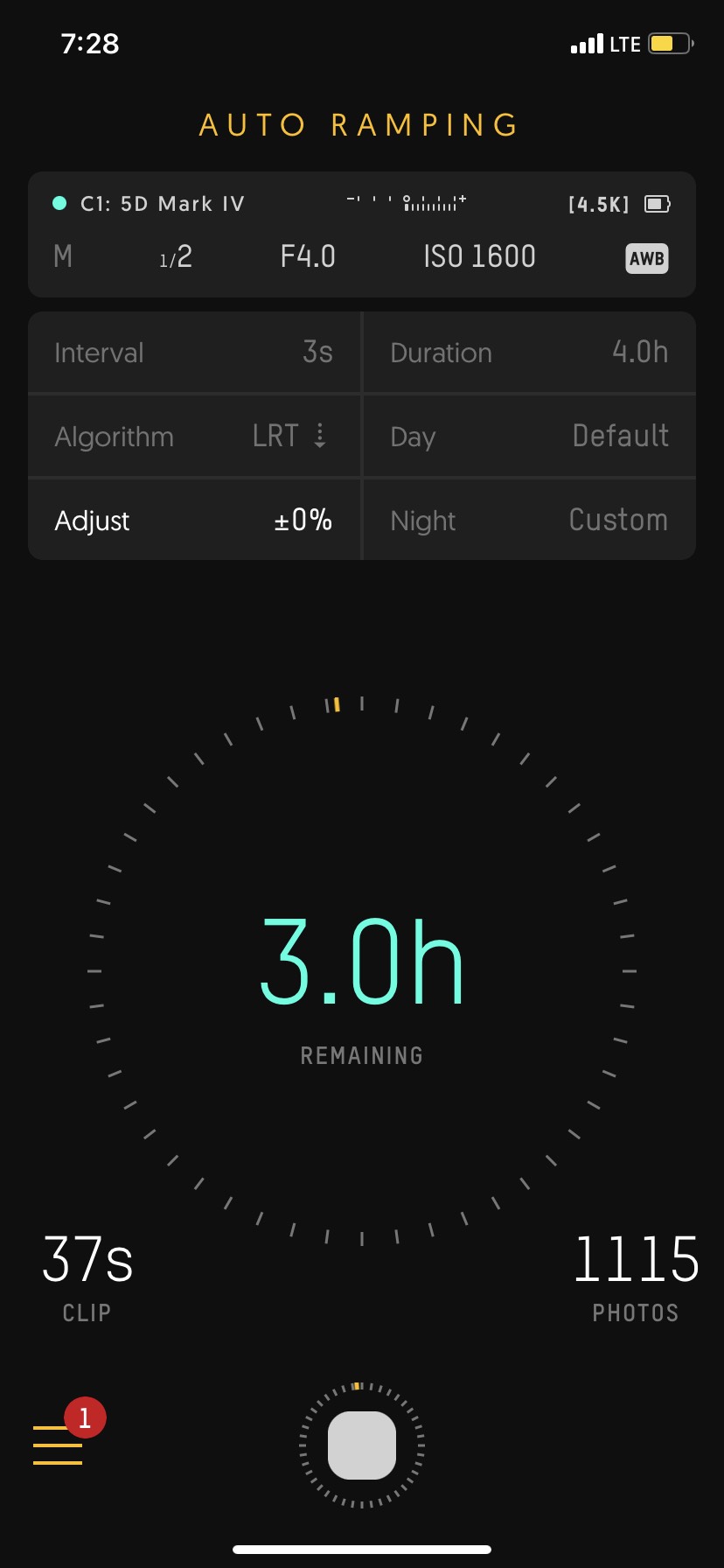Image resolution: width=724 pixels, height=1568 pixels.
Task: Adjust the F4.0 aperture setting
Action: tap(308, 256)
